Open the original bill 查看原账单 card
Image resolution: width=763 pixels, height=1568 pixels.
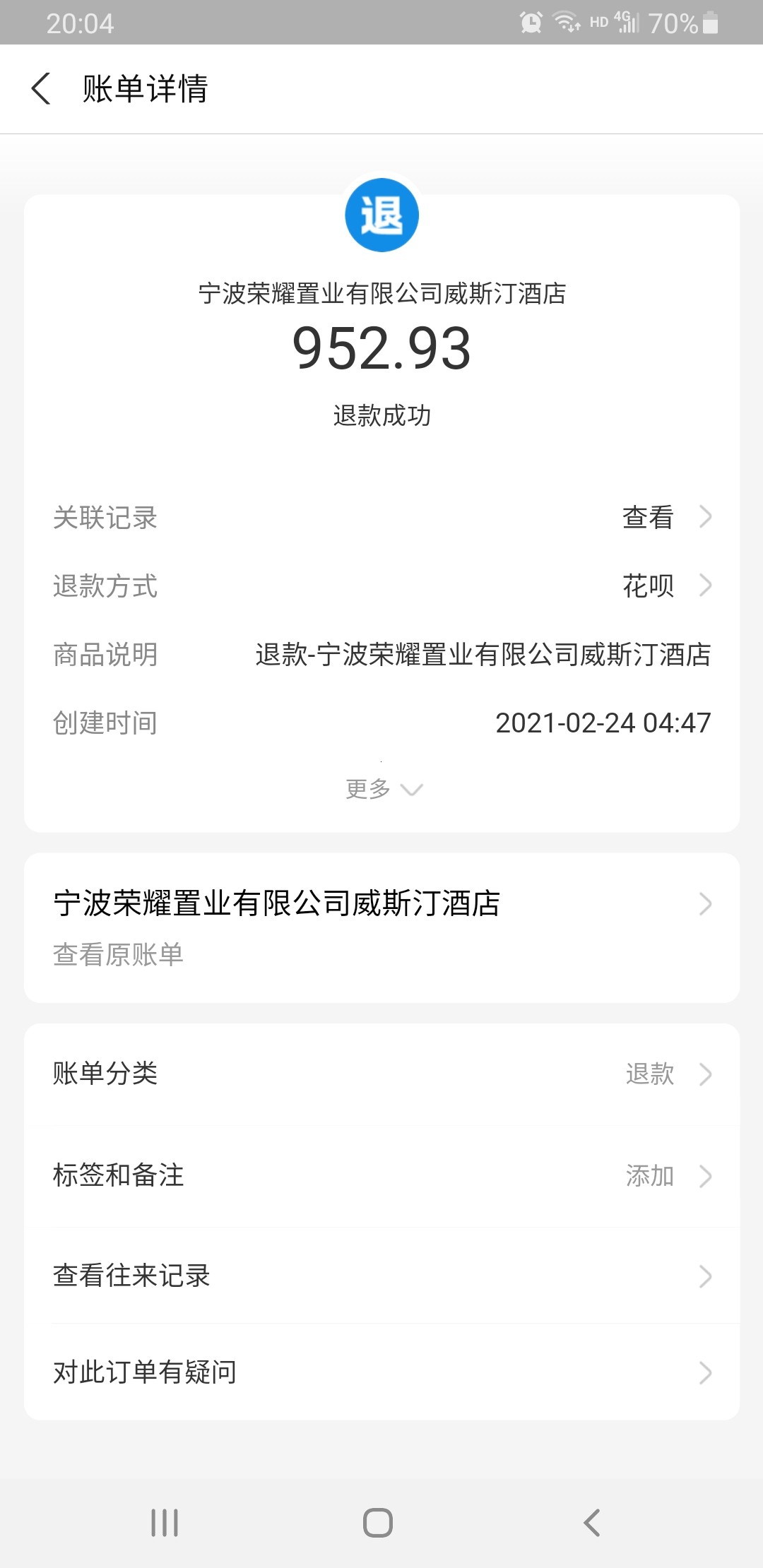click(381, 927)
